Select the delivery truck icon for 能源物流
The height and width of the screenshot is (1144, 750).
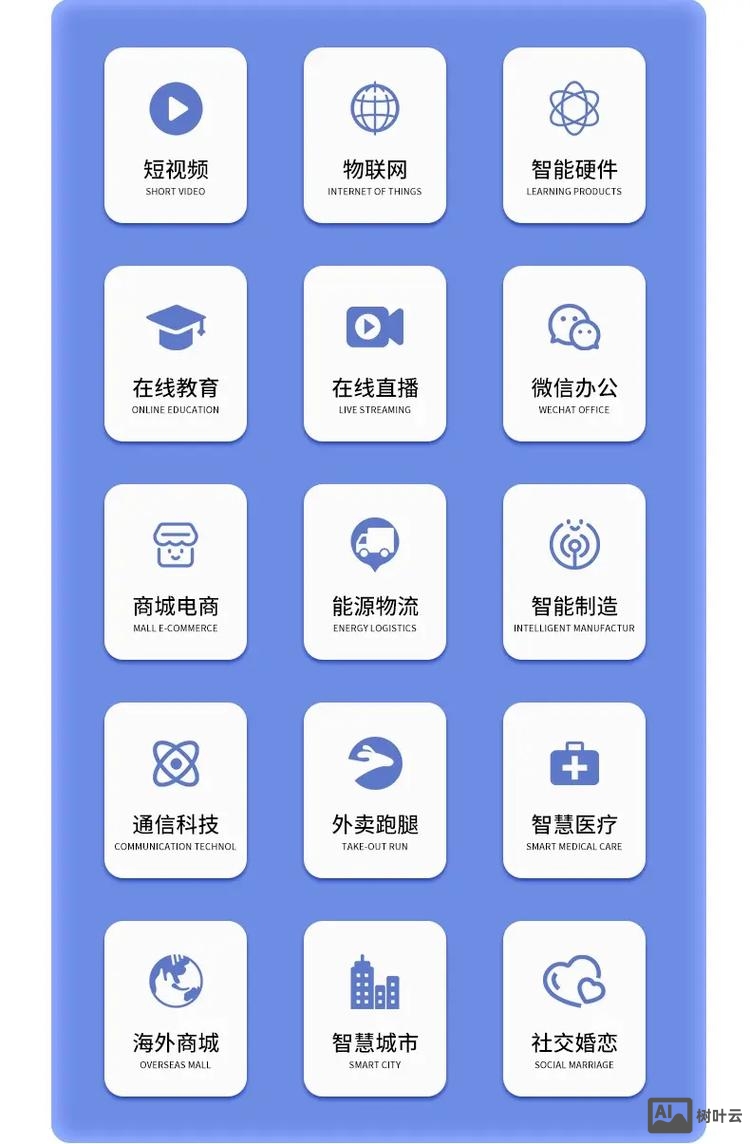coord(375,543)
